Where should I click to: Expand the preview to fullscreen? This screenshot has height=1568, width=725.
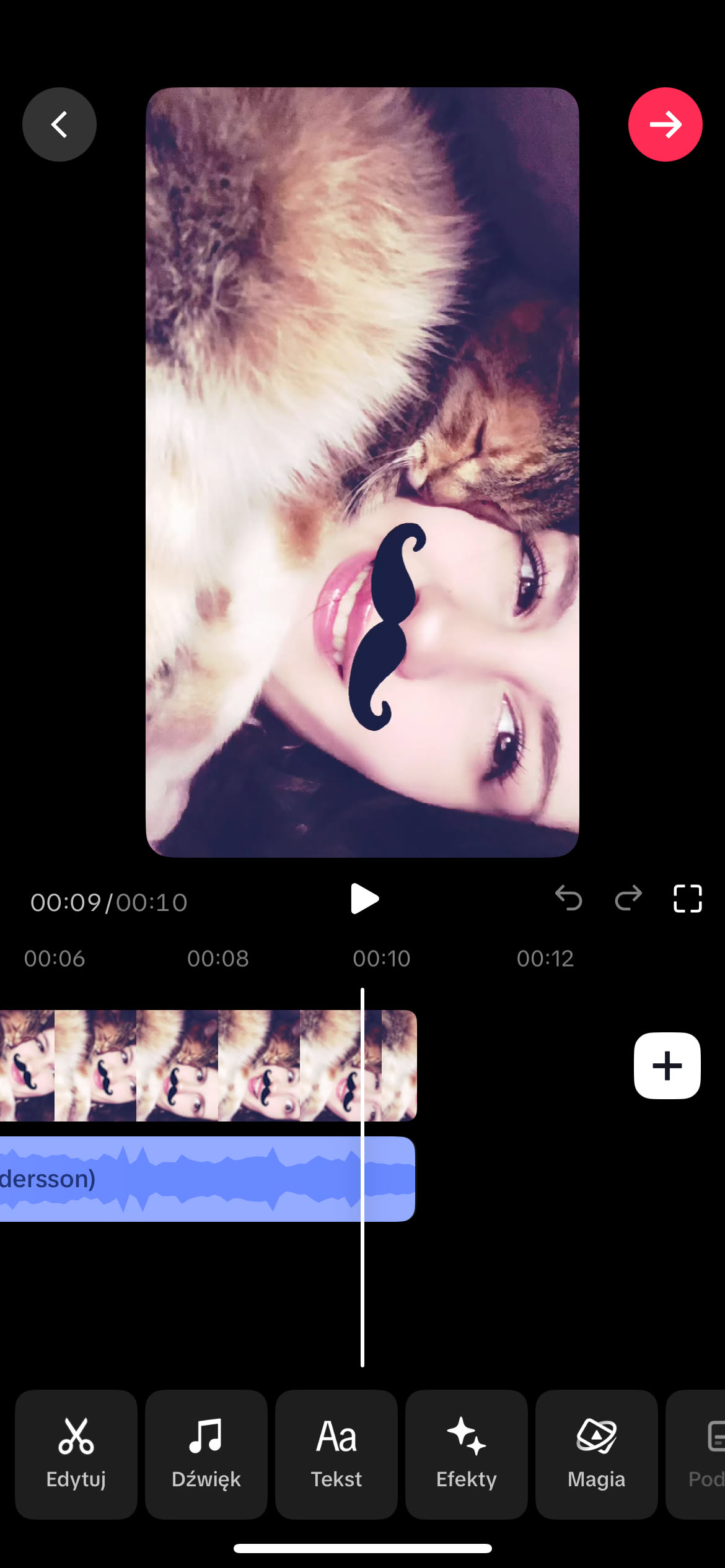(687, 898)
